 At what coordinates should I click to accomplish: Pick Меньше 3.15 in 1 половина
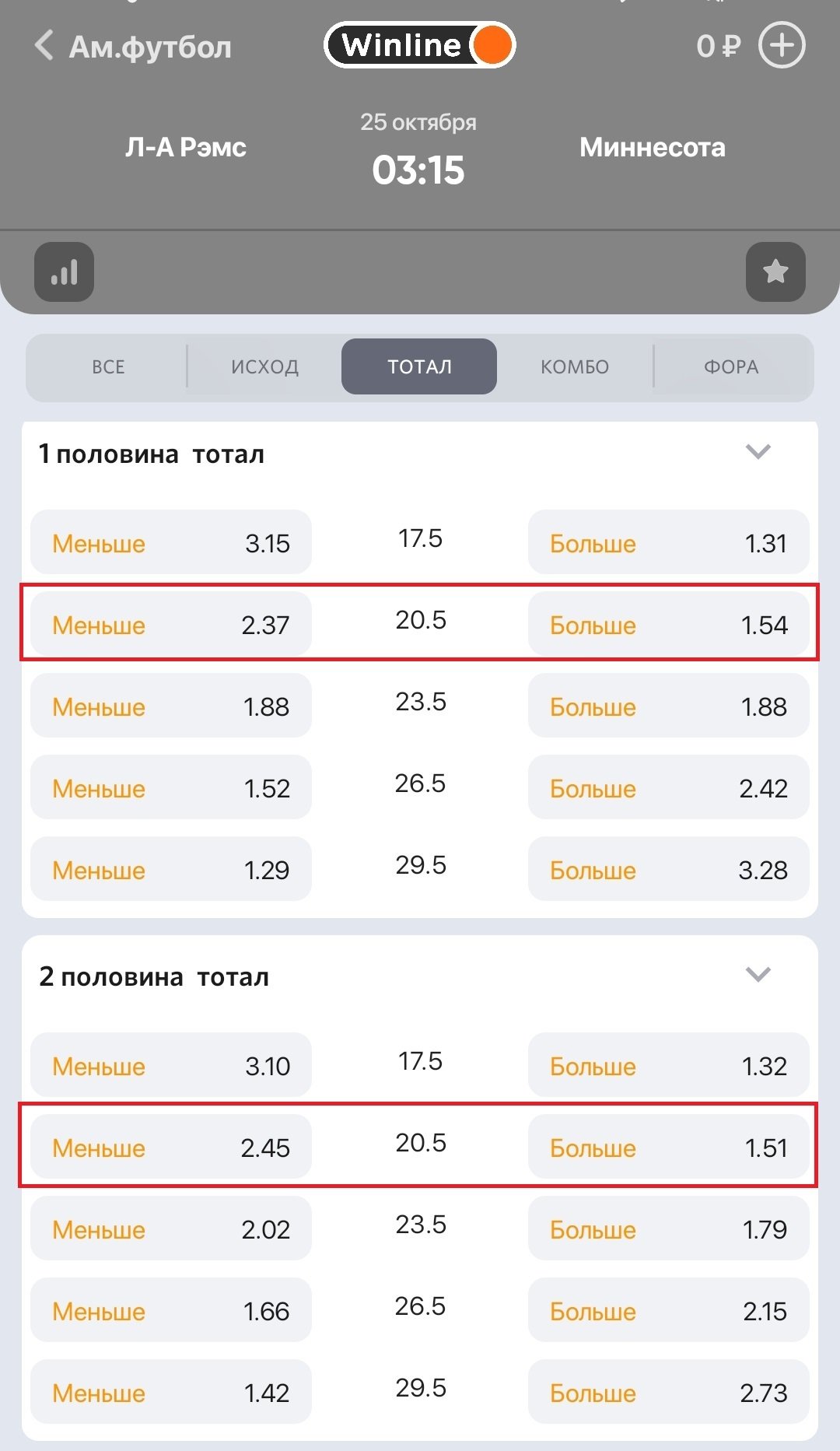tap(171, 543)
